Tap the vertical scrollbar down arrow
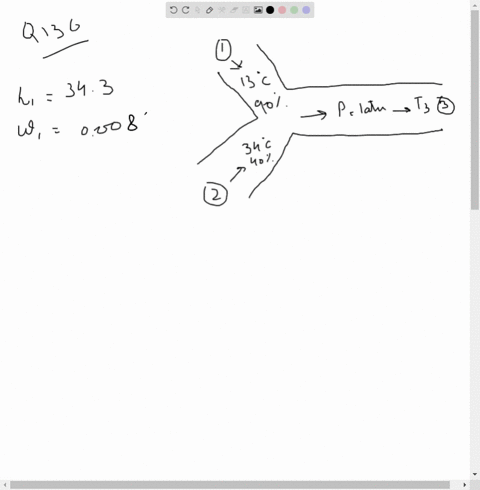The height and width of the screenshot is (490, 480). pos(475,474)
